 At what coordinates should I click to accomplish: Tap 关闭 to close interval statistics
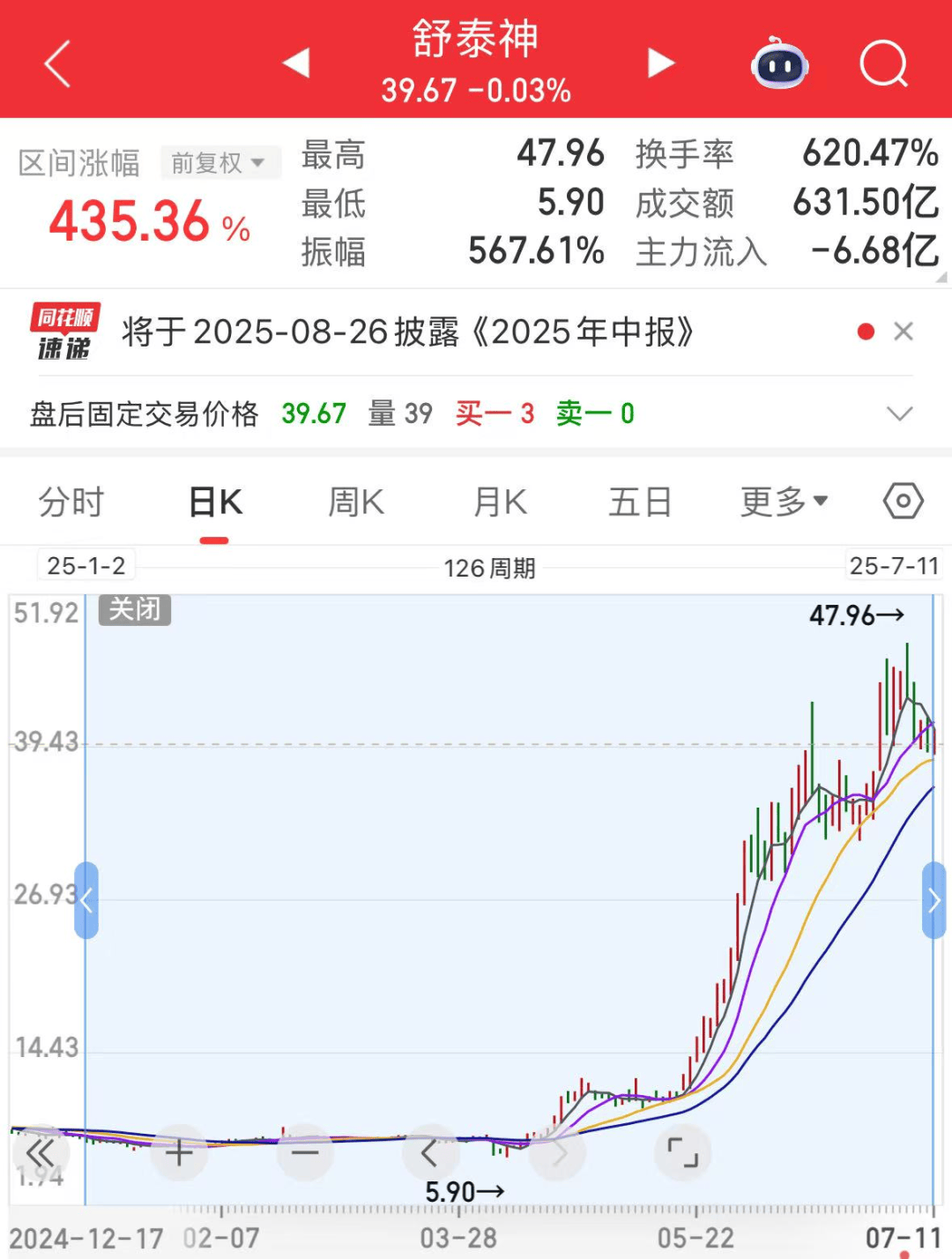tap(135, 609)
